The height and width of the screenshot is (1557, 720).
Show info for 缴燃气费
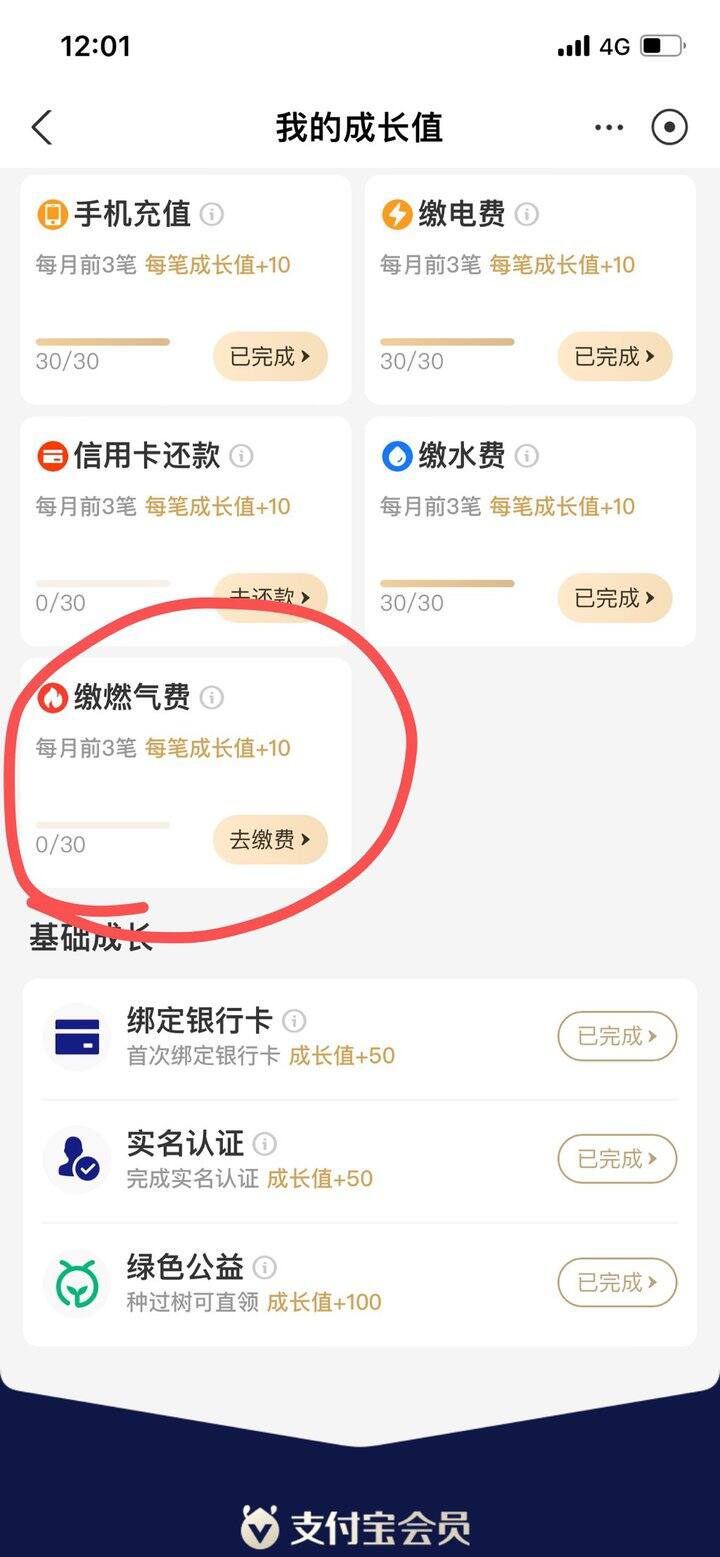tap(211, 698)
